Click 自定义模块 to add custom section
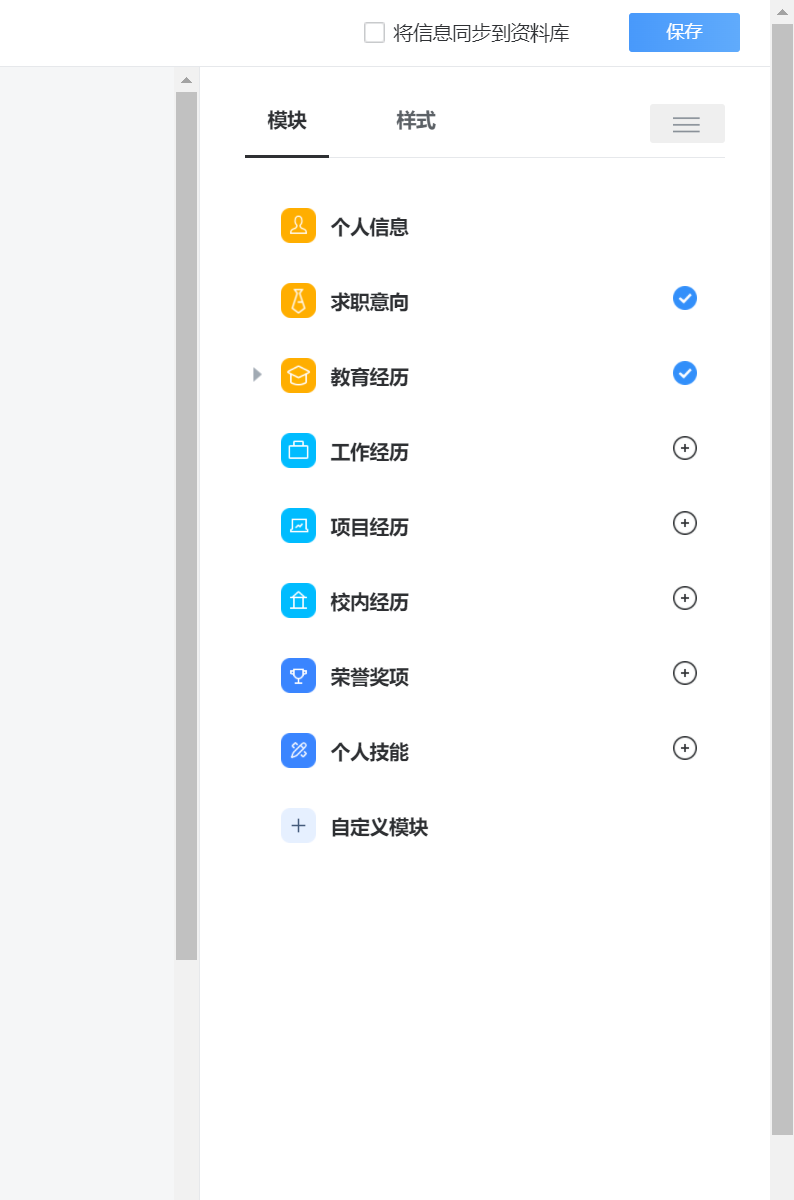Image resolution: width=794 pixels, height=1200 pixels. pyautogui.click(x=378, y=827)
